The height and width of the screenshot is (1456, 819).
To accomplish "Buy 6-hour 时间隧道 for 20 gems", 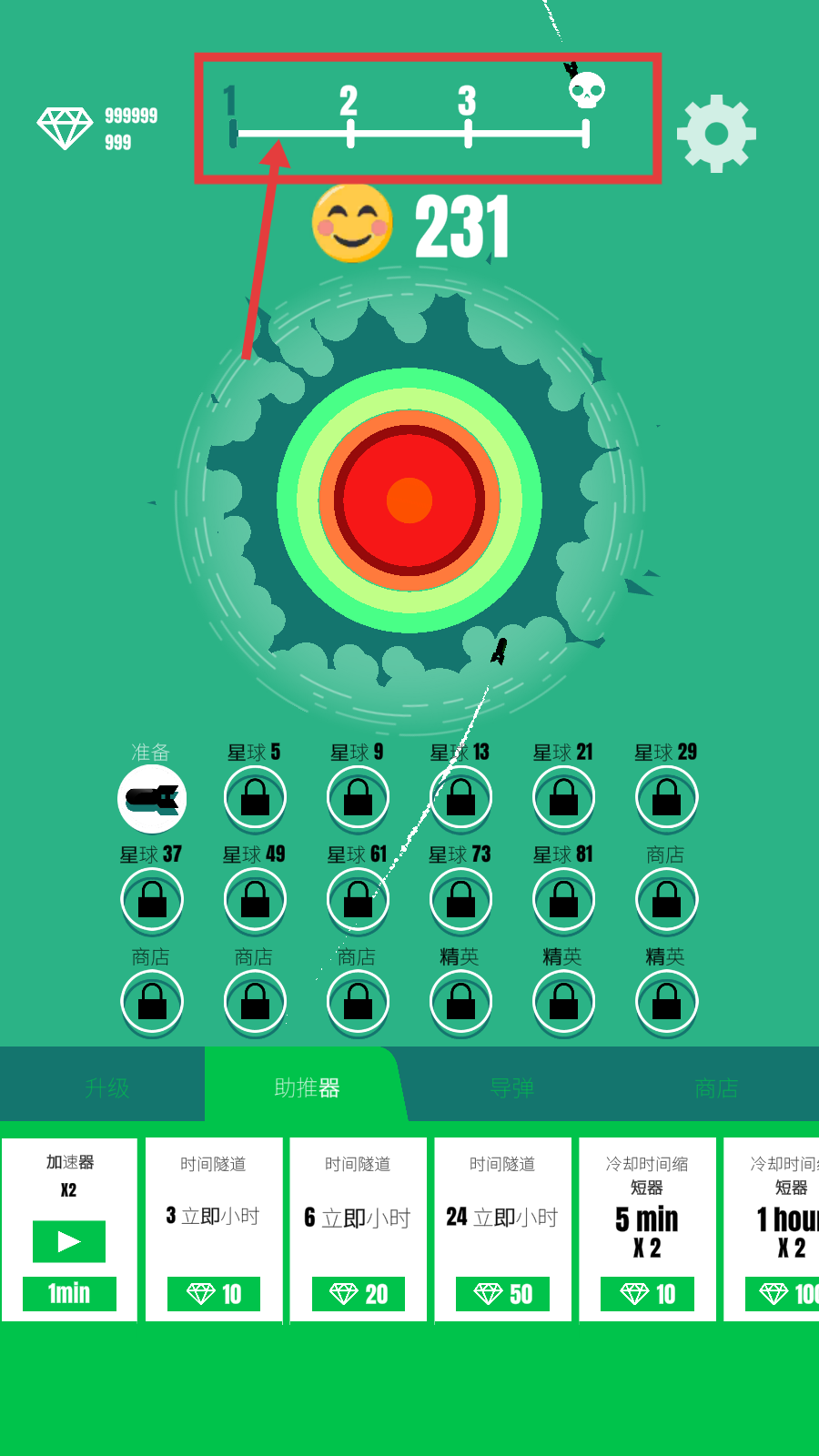I will [x=359, y=1293].
